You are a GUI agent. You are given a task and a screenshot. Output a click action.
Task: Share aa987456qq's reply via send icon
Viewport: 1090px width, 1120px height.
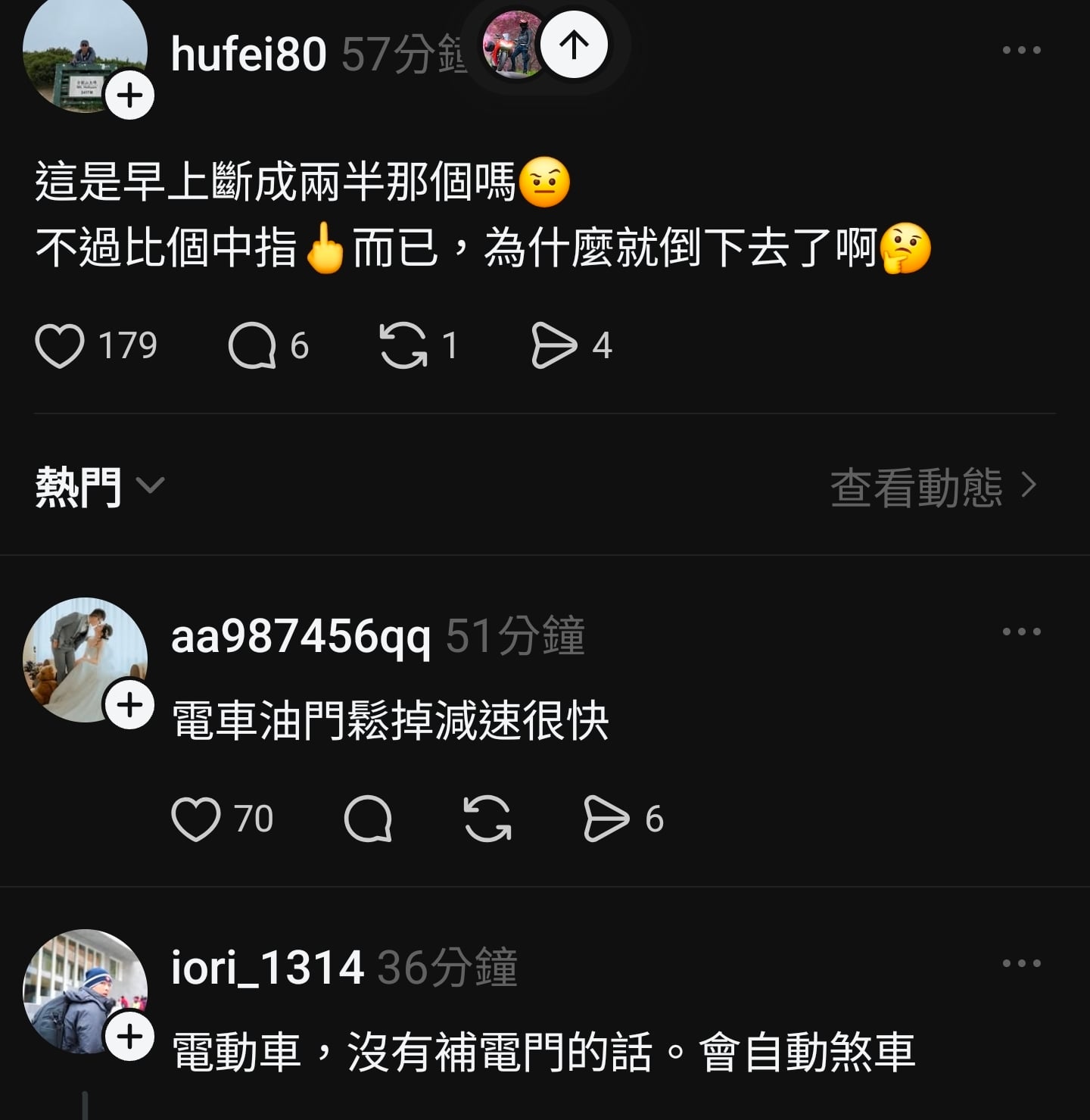606,819
